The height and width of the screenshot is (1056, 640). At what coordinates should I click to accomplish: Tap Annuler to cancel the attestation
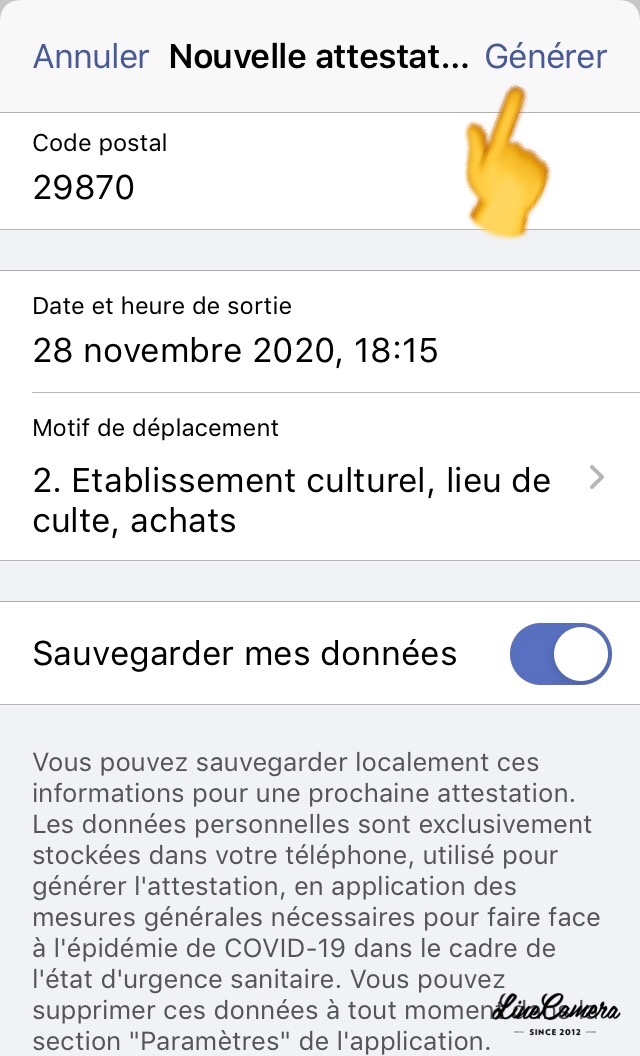point(91,57)
